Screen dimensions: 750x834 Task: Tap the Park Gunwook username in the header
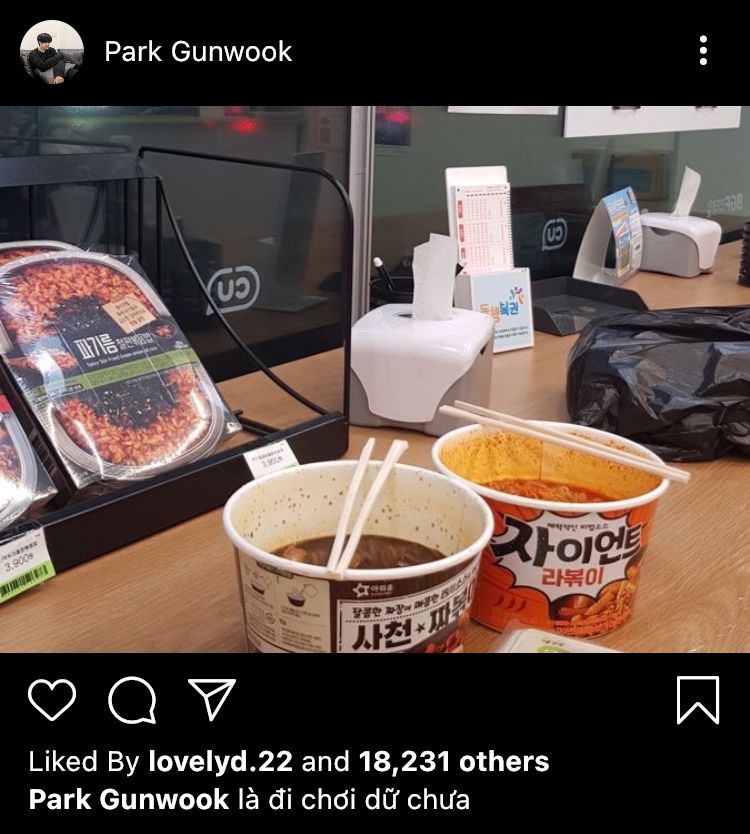click(198, 52)
